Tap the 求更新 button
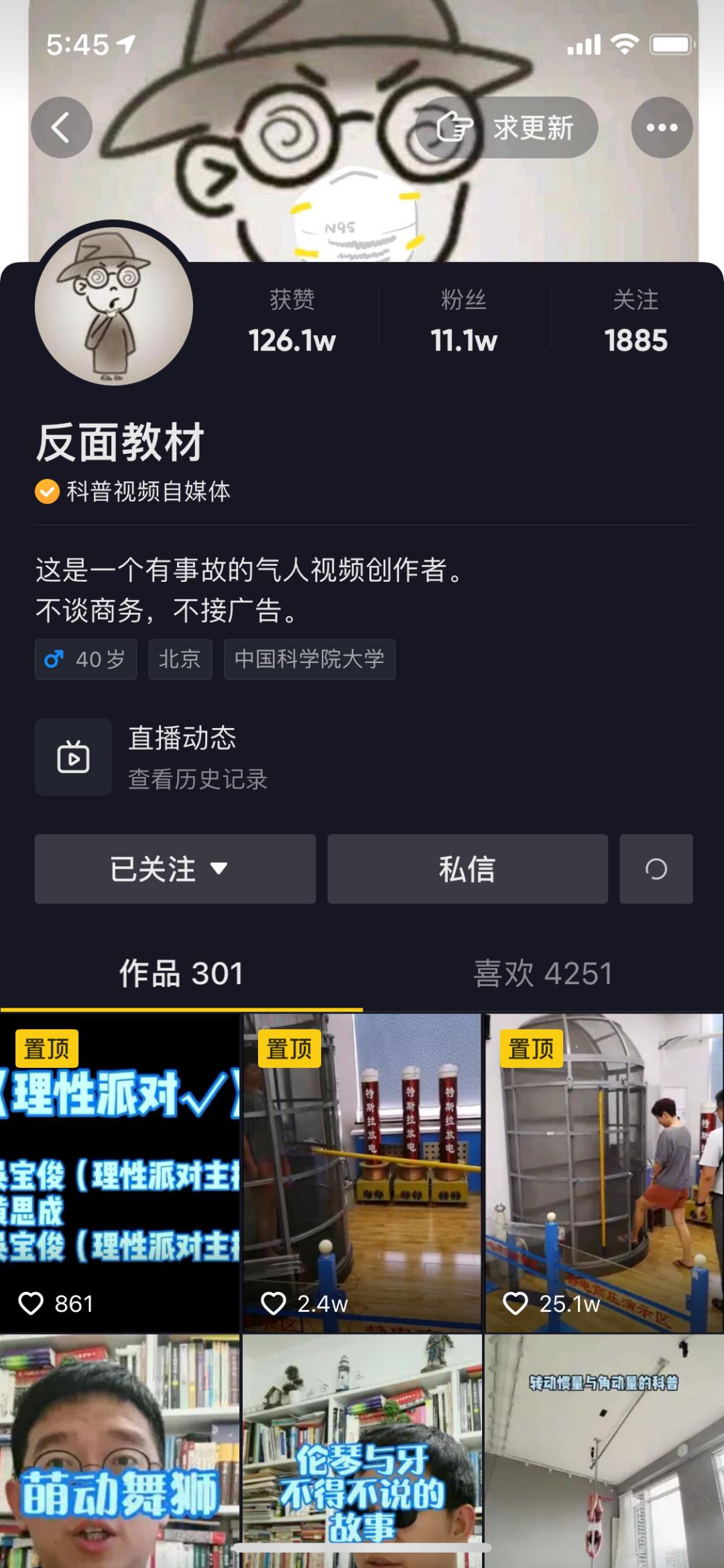The image size is (724, 1568). coord(507,127)
